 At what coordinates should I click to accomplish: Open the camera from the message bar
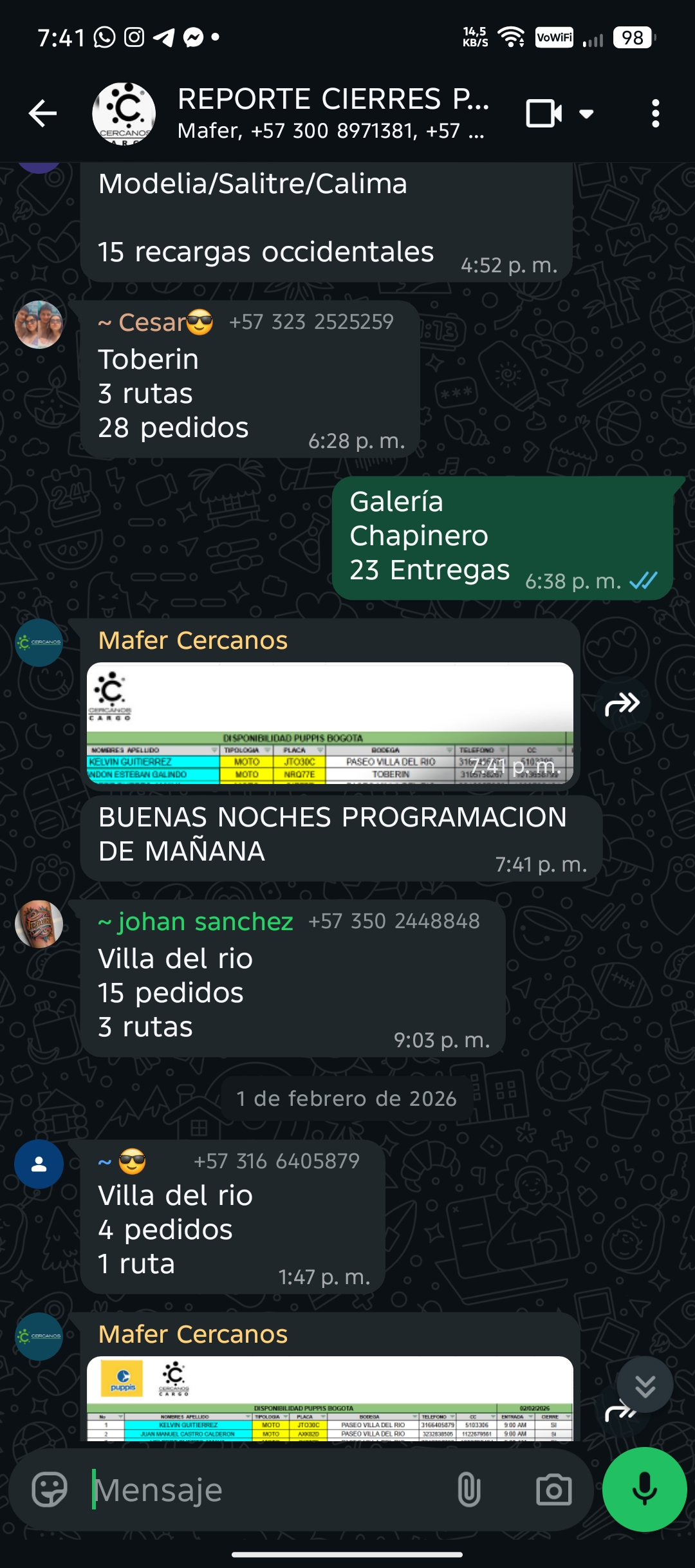(x=553, y=1489)
